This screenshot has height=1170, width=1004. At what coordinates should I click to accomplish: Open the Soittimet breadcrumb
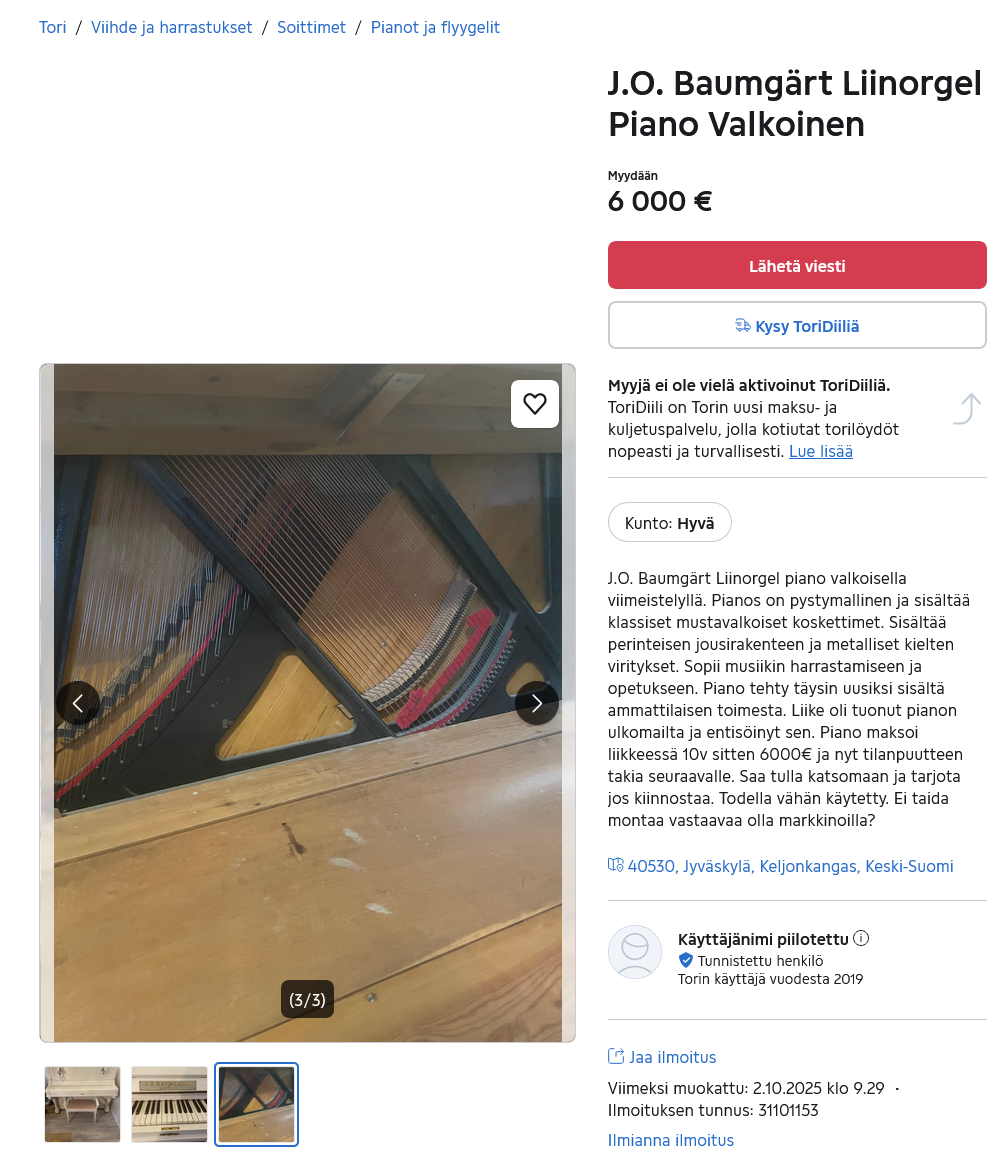[311, 27]
